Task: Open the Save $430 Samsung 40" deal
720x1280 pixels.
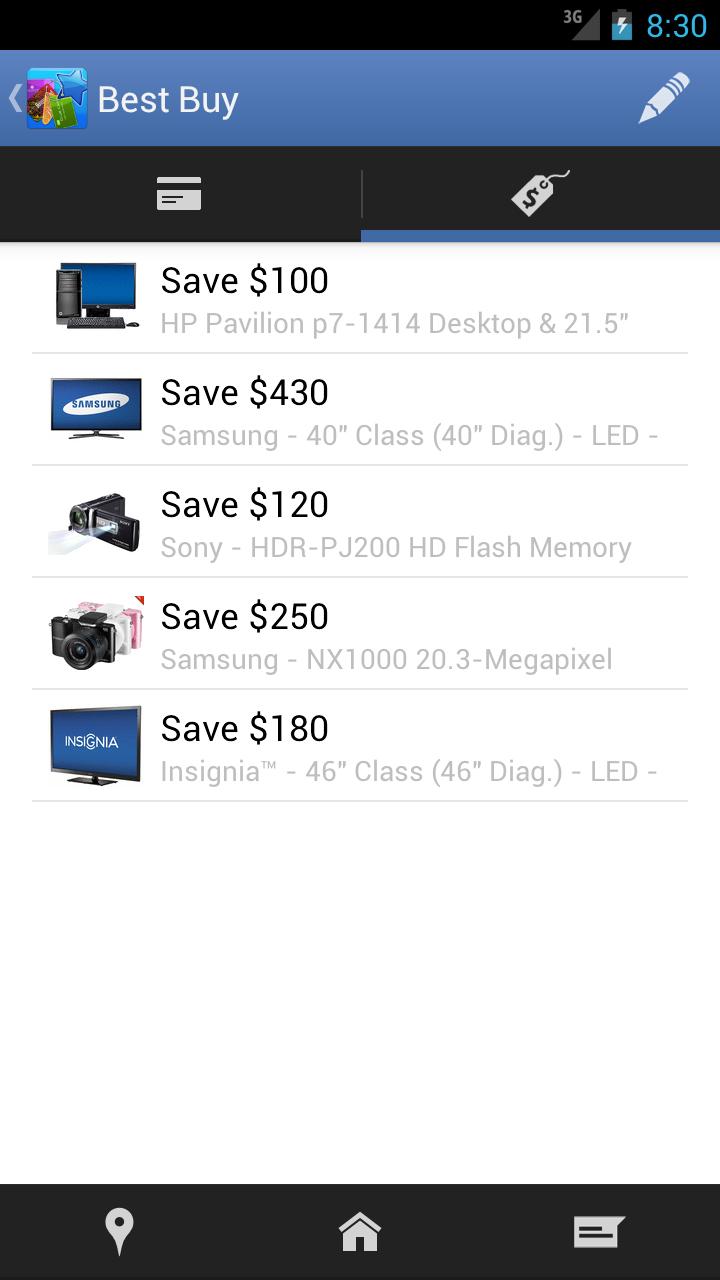Action: click(360, 410)
